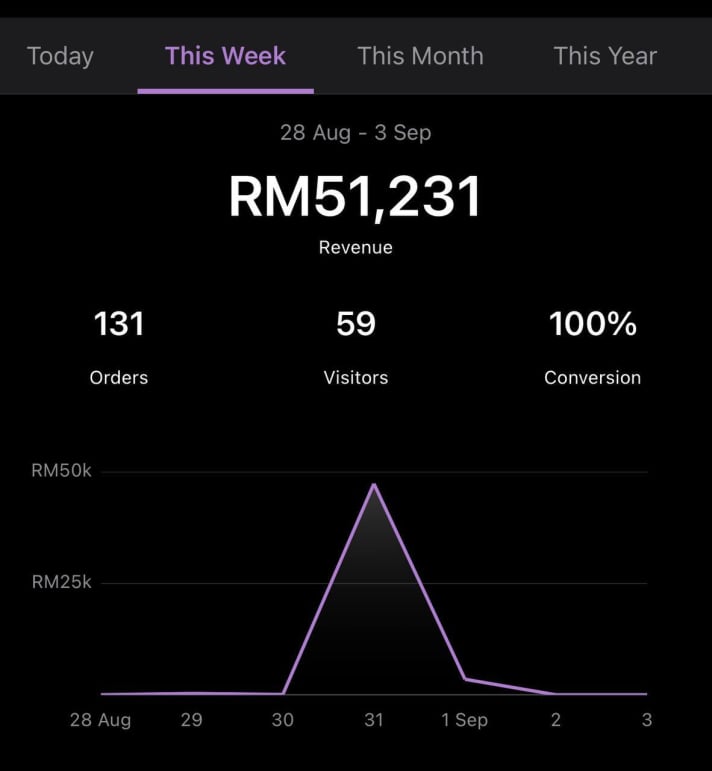This screenshot has width=712, height=771.
Task: Open the This Month tab
Action: pyautogui.click(x=420, y=56)
